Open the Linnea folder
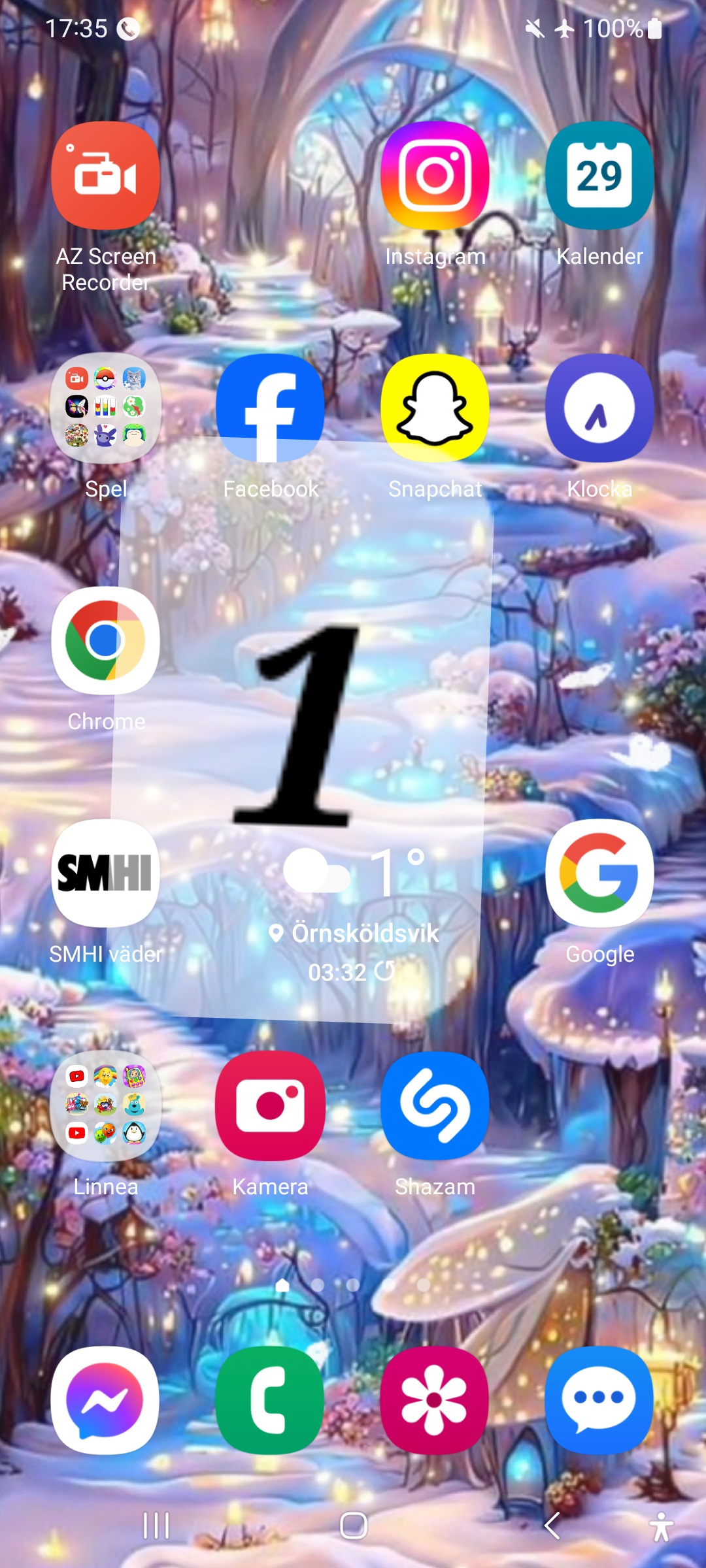This screenshot has height=1568, width=706. (x=105, y=1105)
